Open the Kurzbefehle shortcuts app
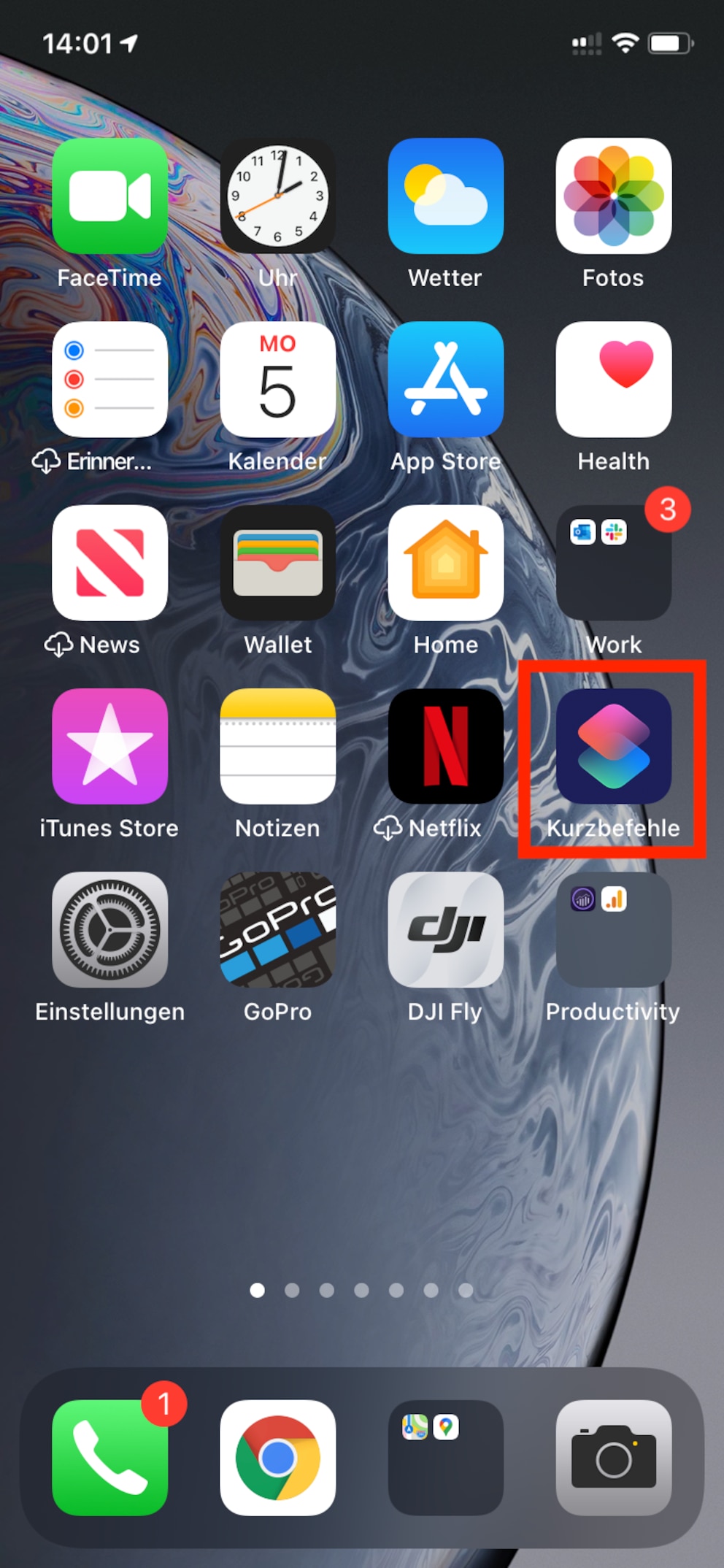This screenshot has width=724, height=1568. point(613,746)
